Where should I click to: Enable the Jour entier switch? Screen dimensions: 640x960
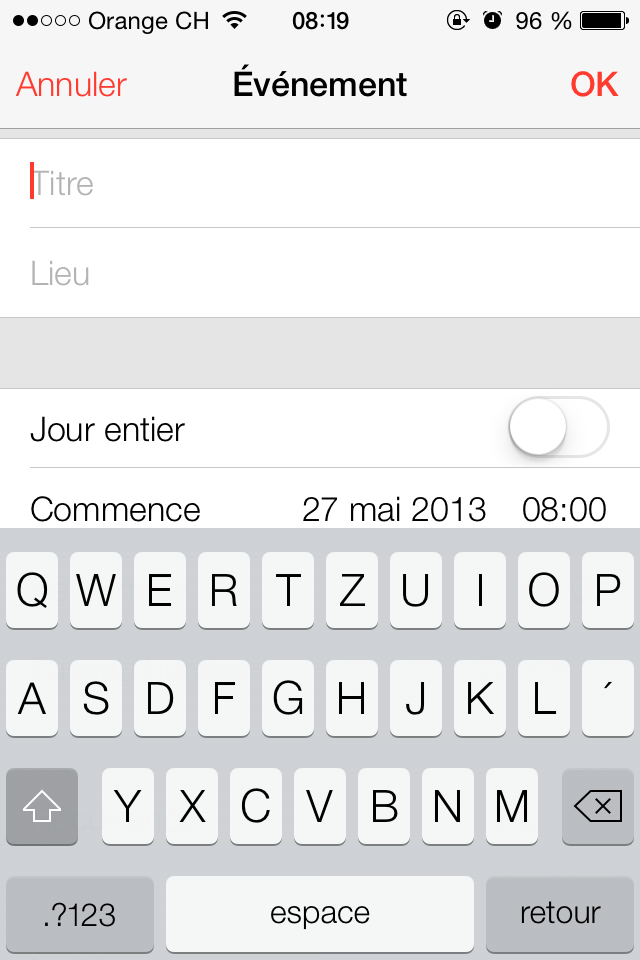pos(558,430)
